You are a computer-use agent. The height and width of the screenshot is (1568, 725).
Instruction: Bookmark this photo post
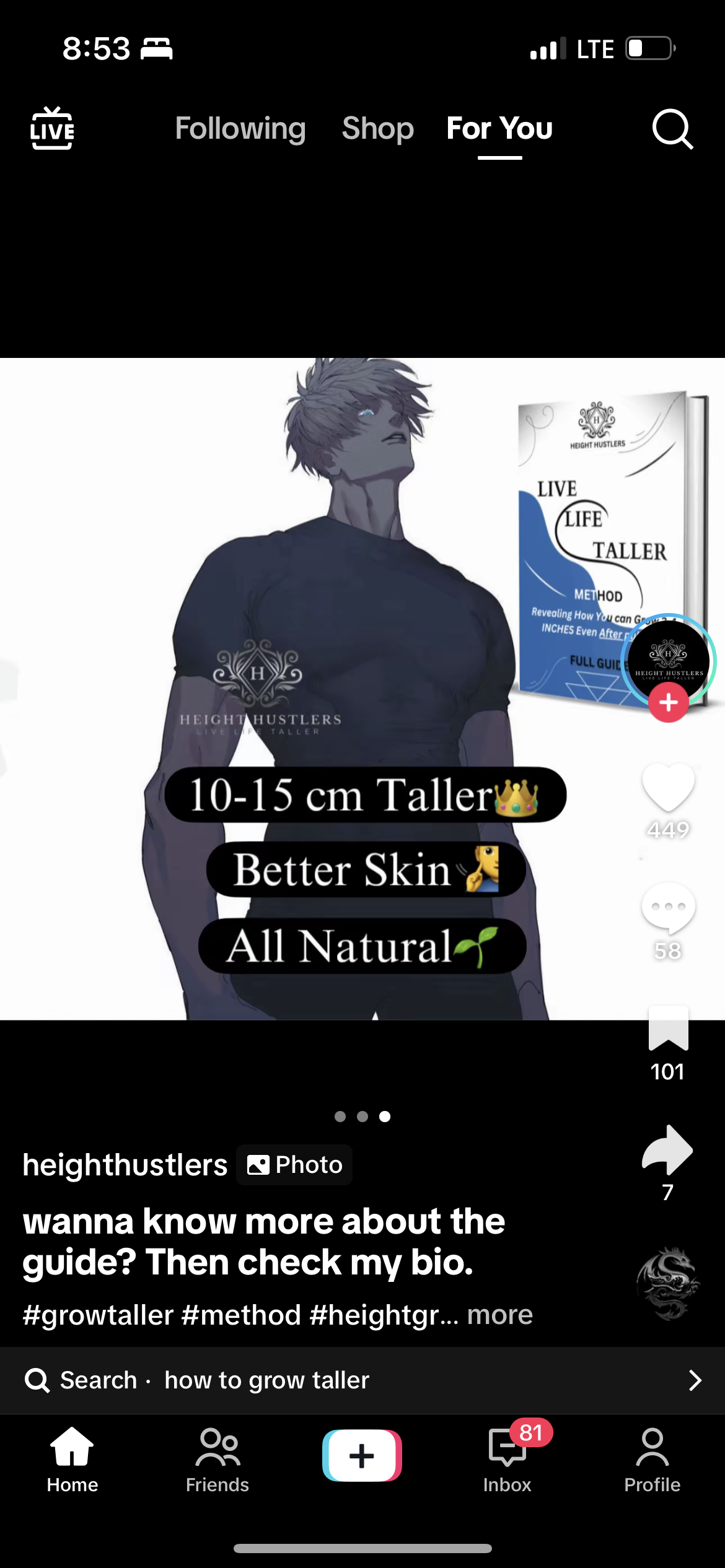point(668,1029)
